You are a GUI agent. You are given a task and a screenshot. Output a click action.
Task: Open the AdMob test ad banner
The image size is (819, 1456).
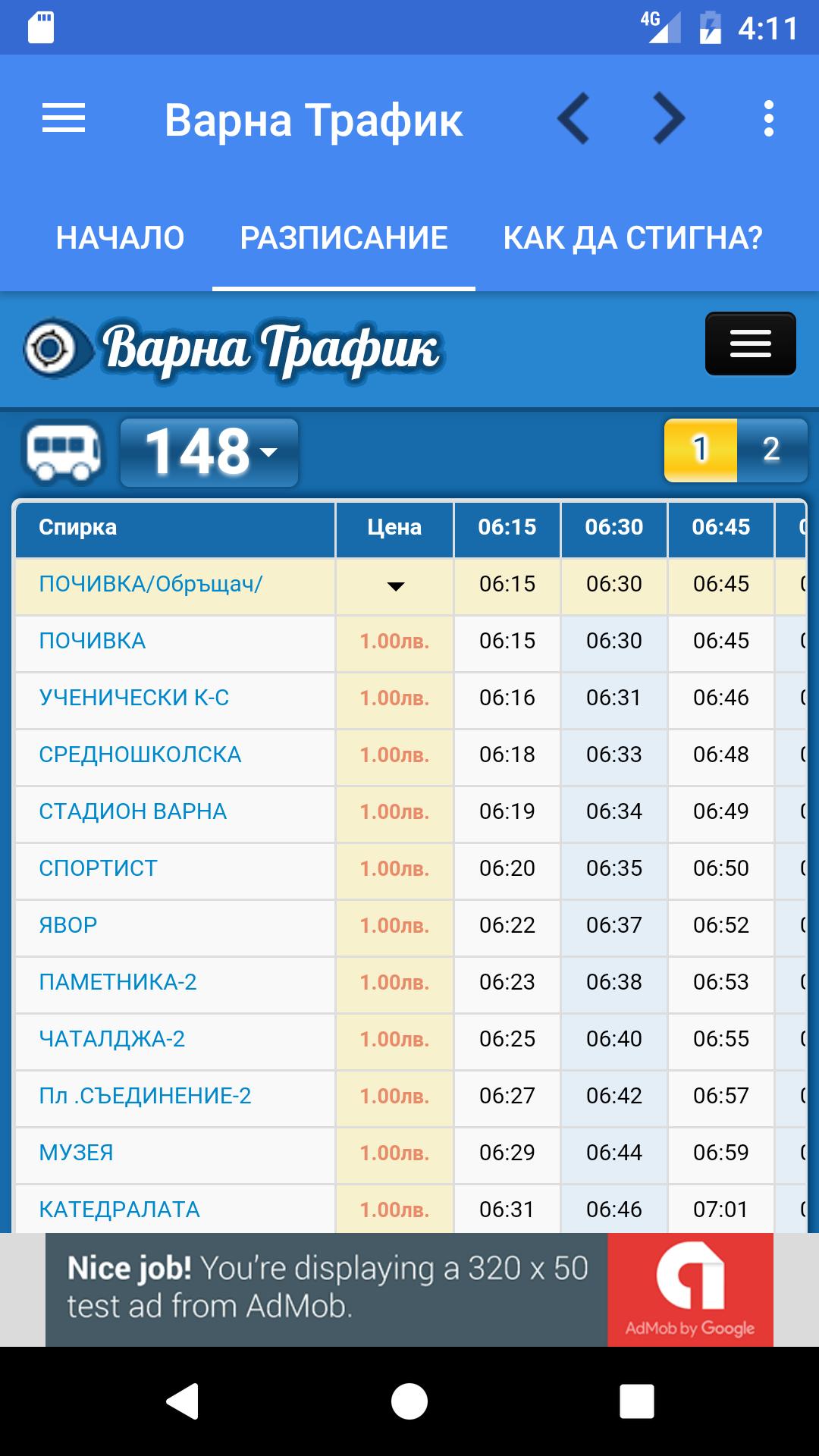click(409, 1289)
